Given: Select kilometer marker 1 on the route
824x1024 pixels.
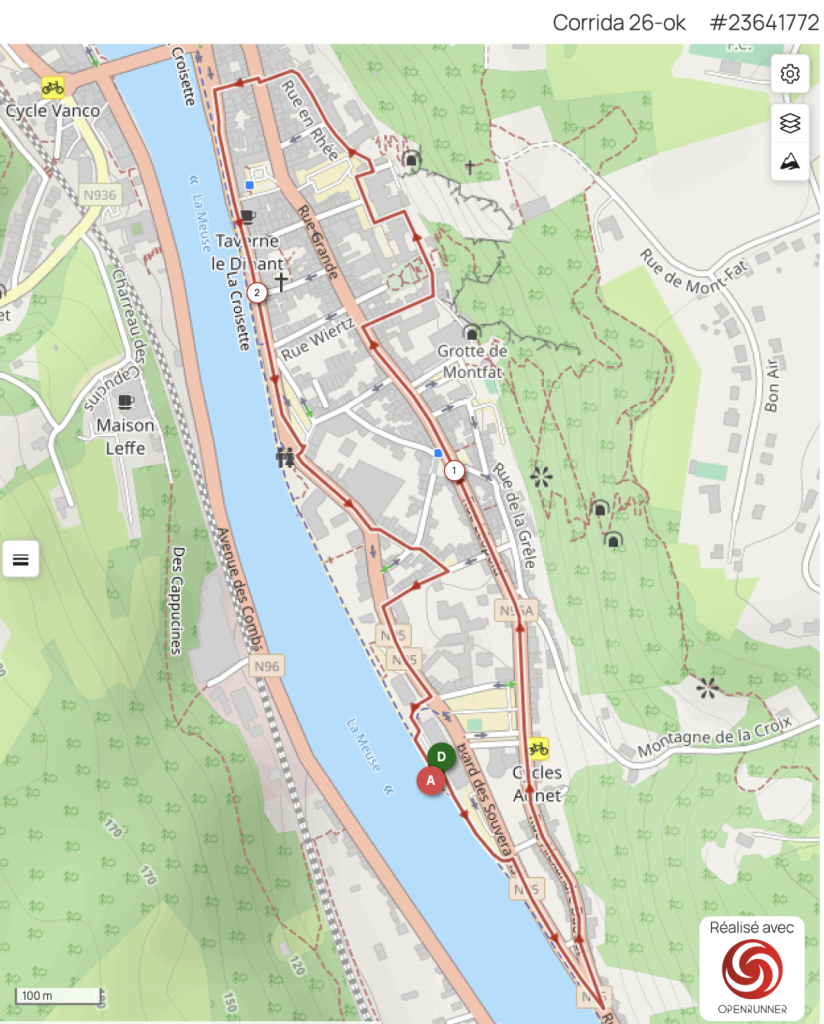Looking at the screenshot, I should pyautogui.click(x=454, y=470).
